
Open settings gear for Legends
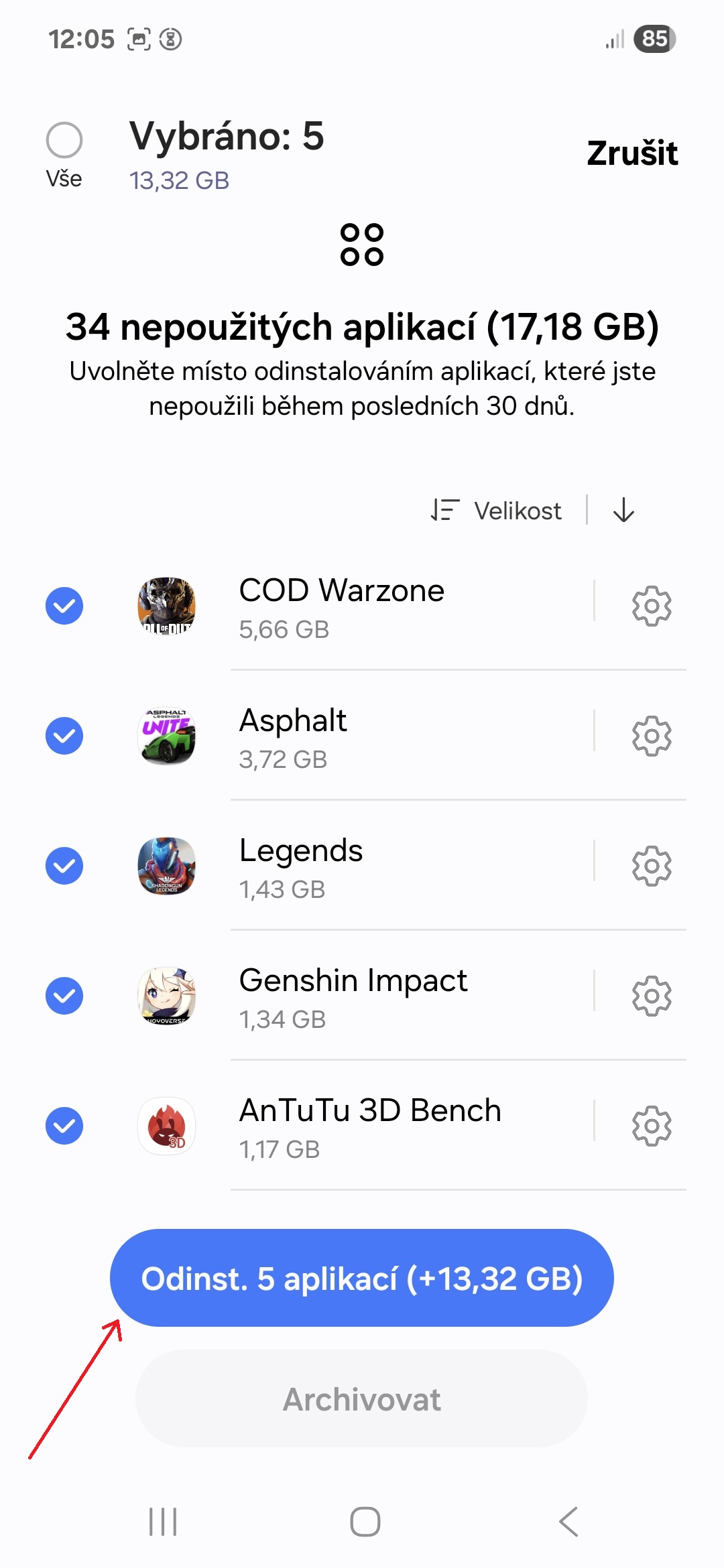click(x=652, y=866)
